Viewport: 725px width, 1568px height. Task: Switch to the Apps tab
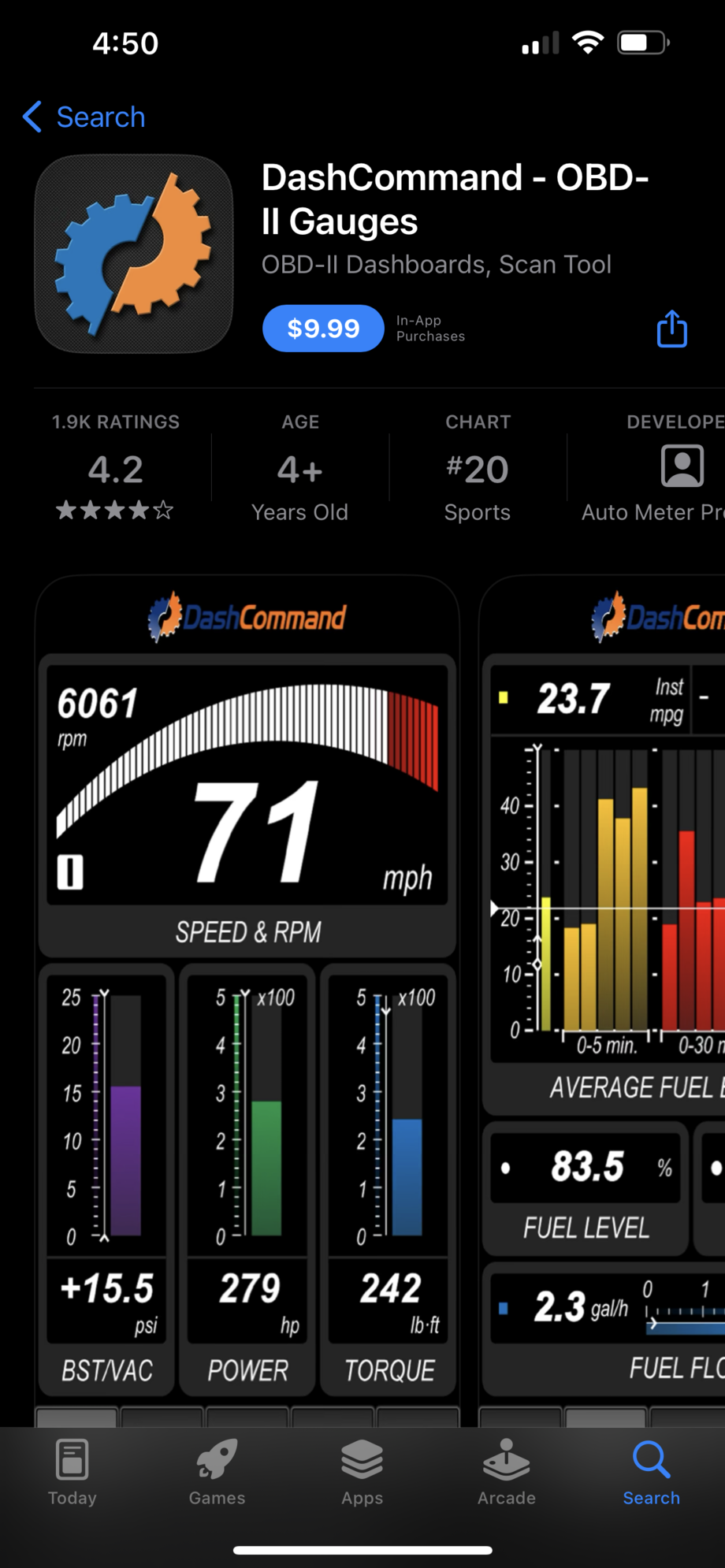tap(362, 1472)
